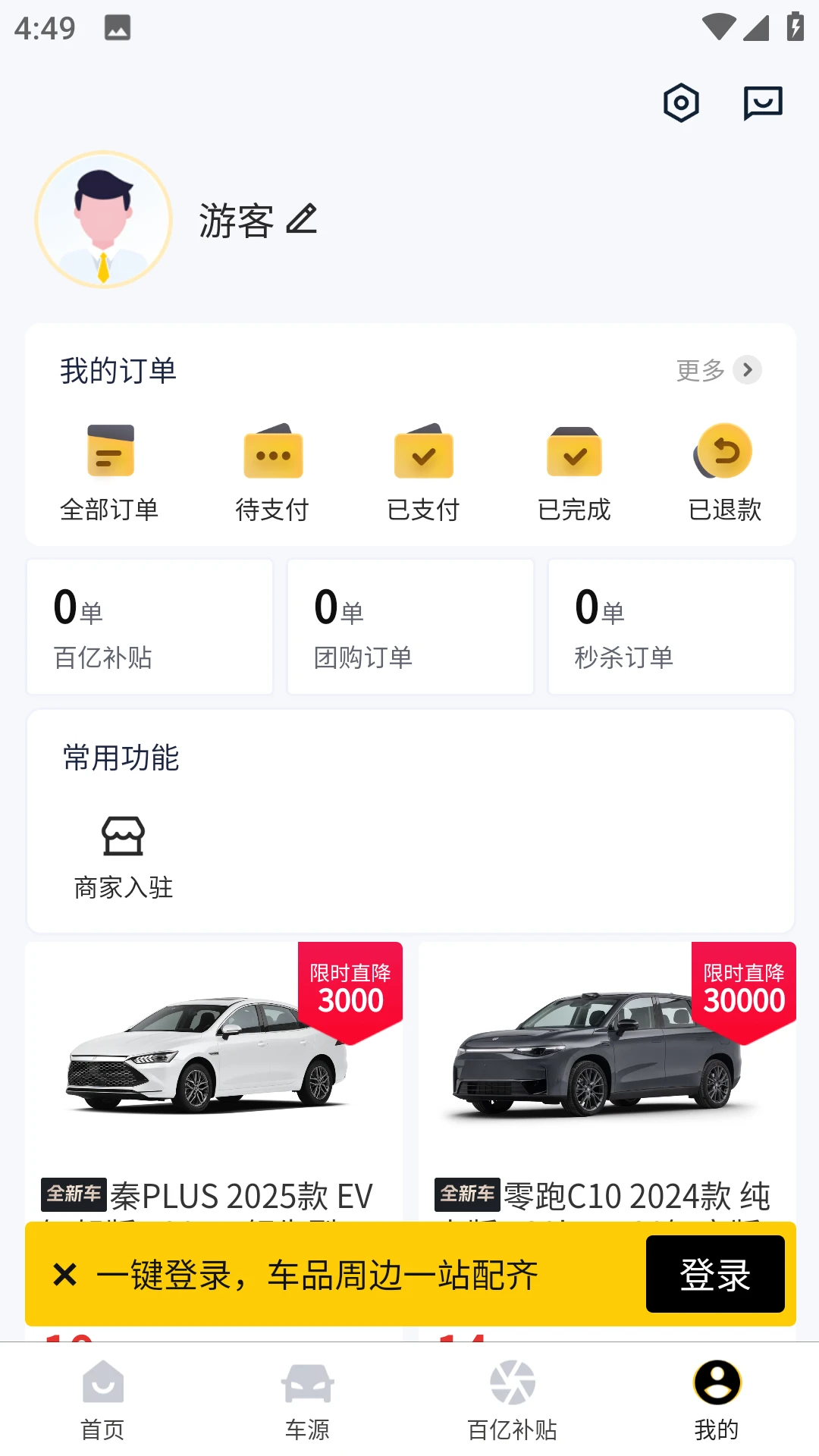
Task: Open the guest profile avatar
Action: coord(104,220)
